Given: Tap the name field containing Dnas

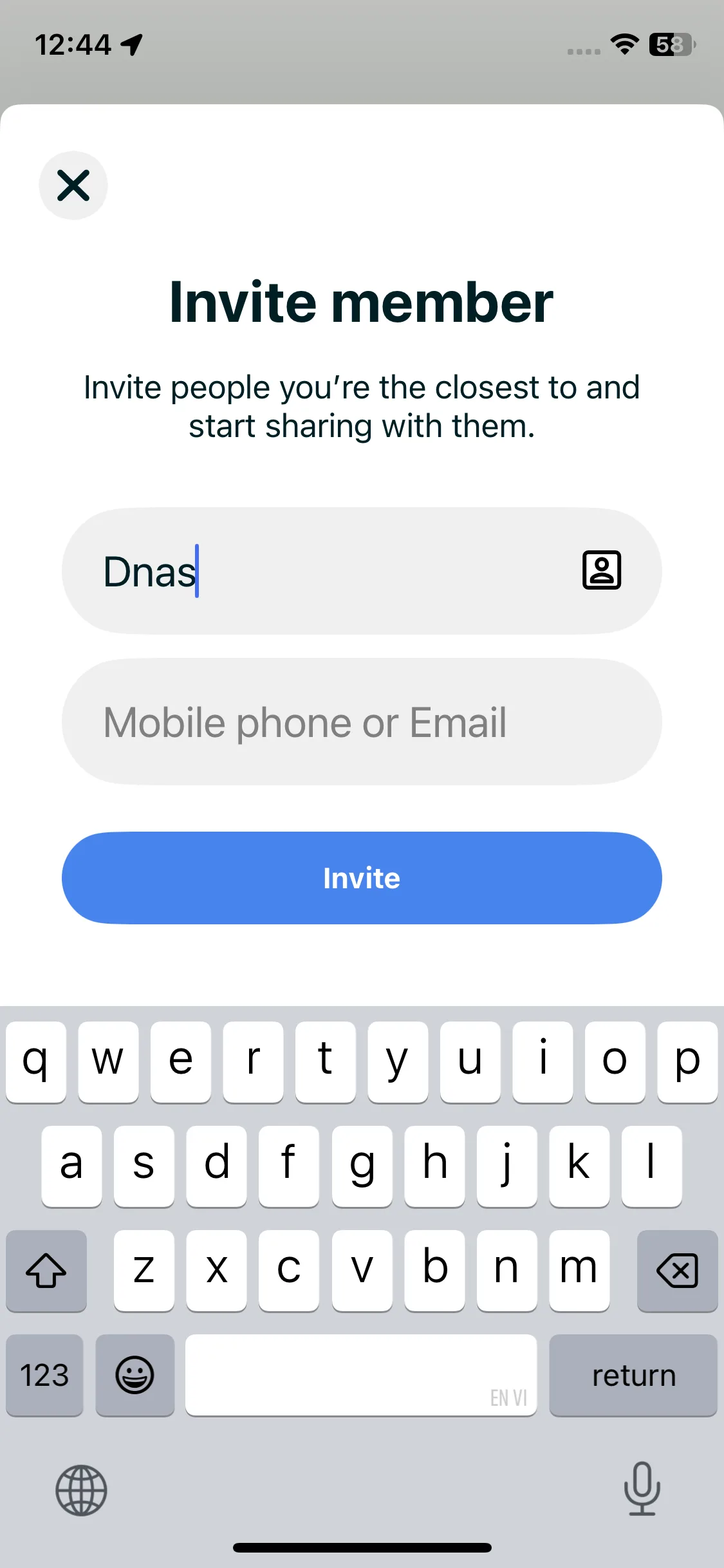Looking at the screenshot, I should 322,572.
